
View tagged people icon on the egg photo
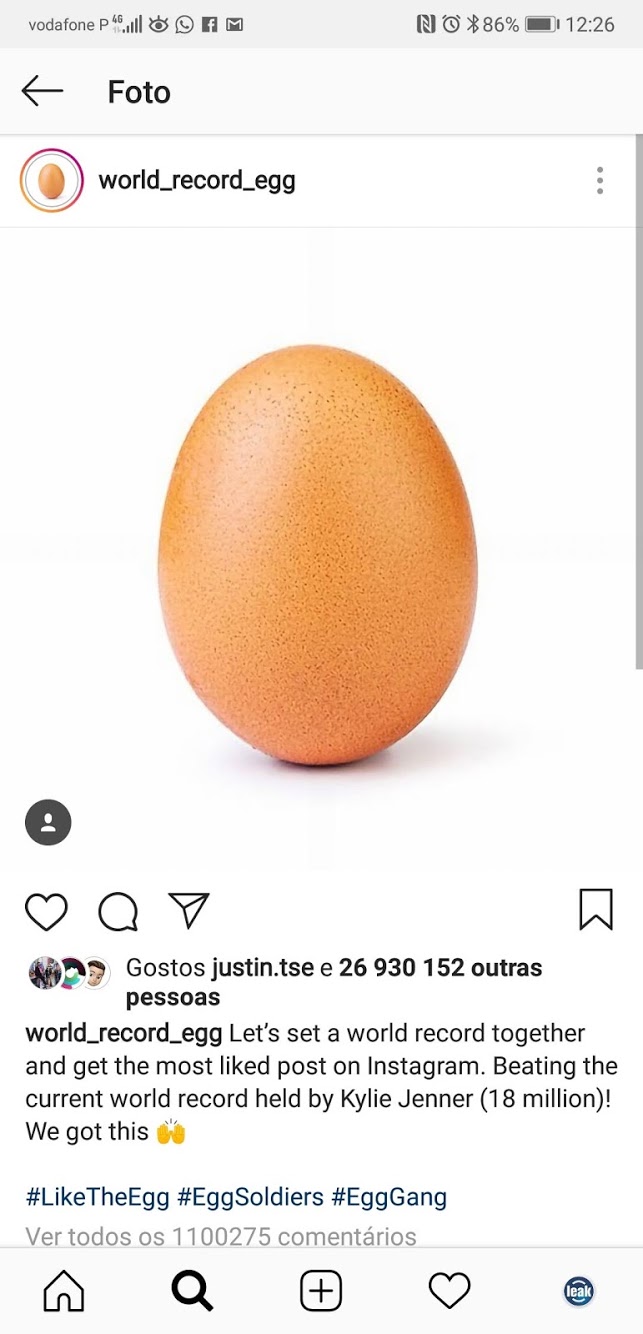(x=48, y=823)
